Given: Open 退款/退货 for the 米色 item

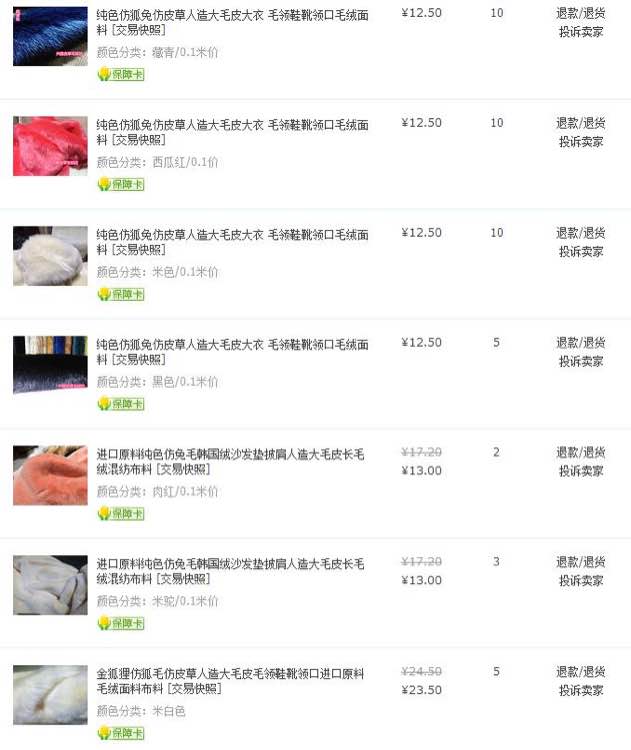Looking at the screenshot, I should click(580, 233).
